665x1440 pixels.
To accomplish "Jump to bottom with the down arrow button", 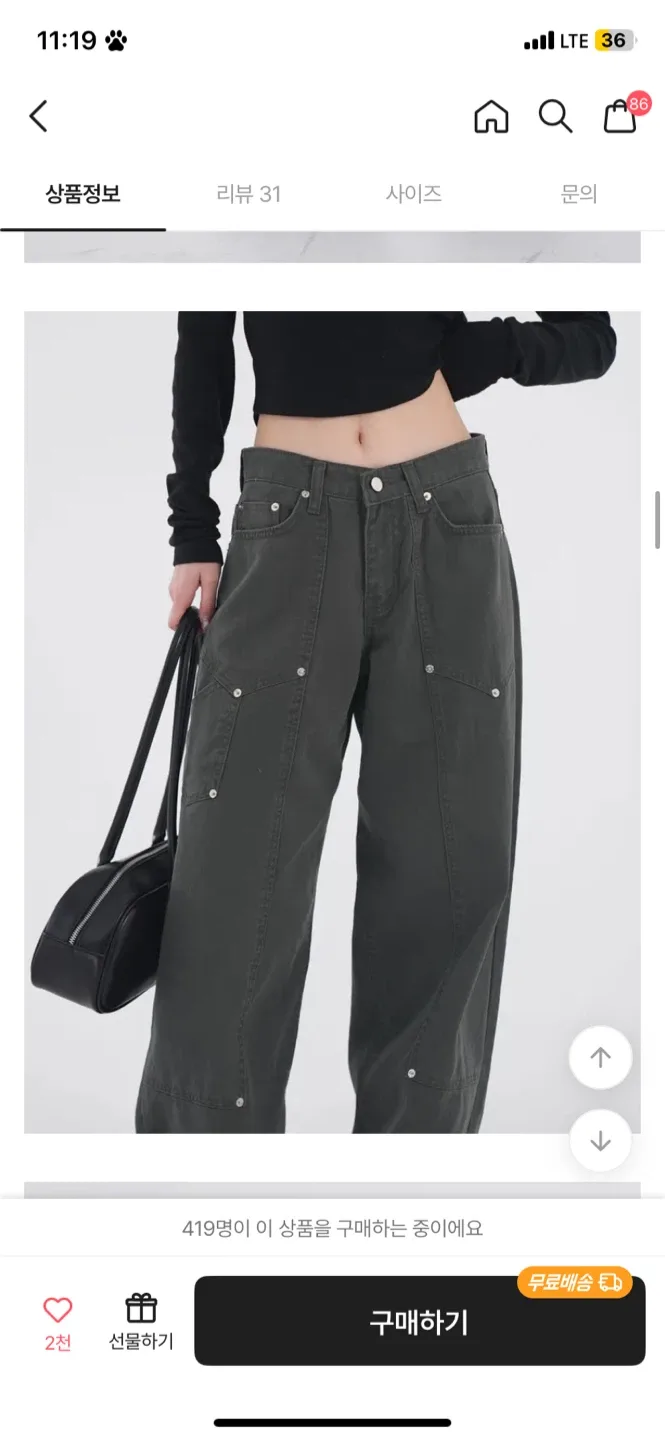I will coord(600,1141).
